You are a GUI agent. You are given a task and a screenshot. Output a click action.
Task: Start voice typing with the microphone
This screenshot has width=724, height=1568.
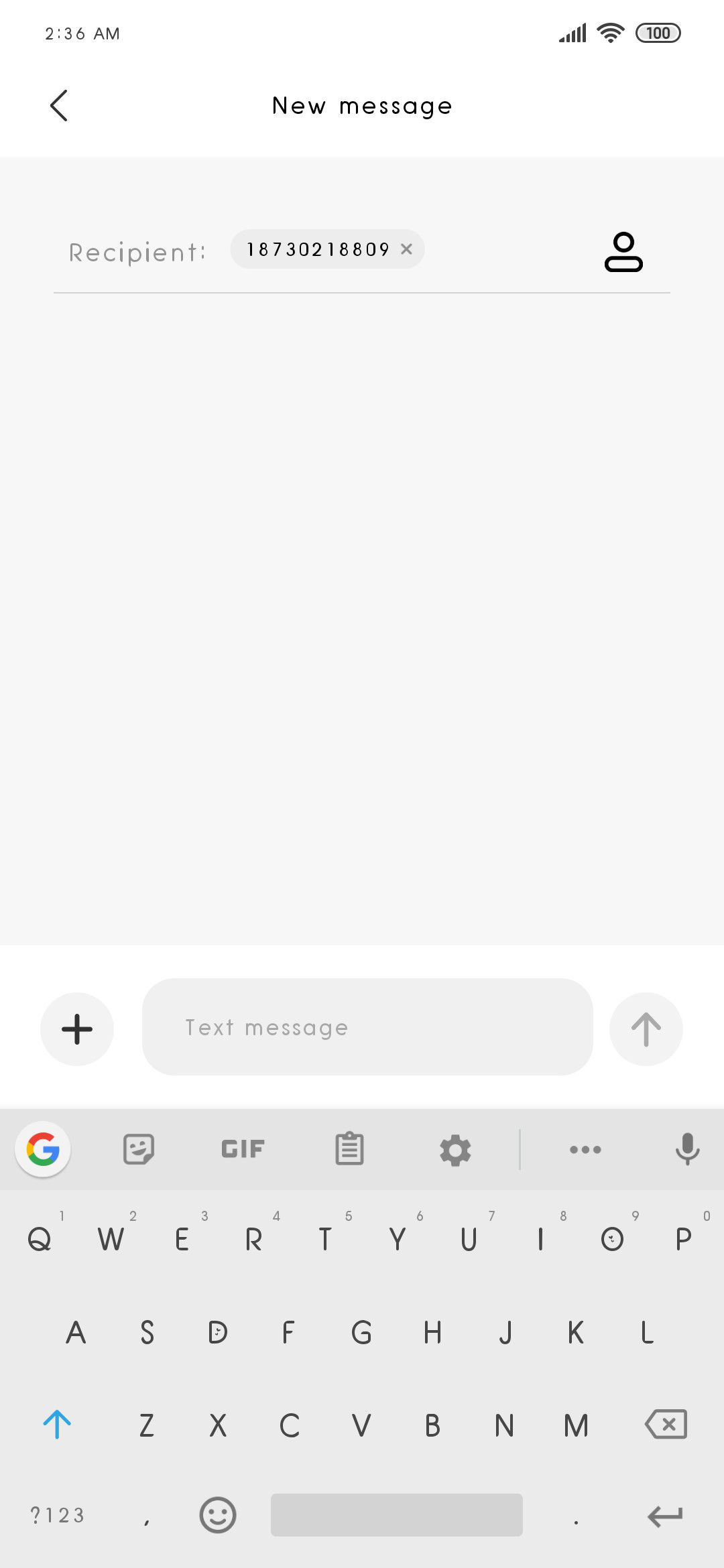click(687, 1150)
